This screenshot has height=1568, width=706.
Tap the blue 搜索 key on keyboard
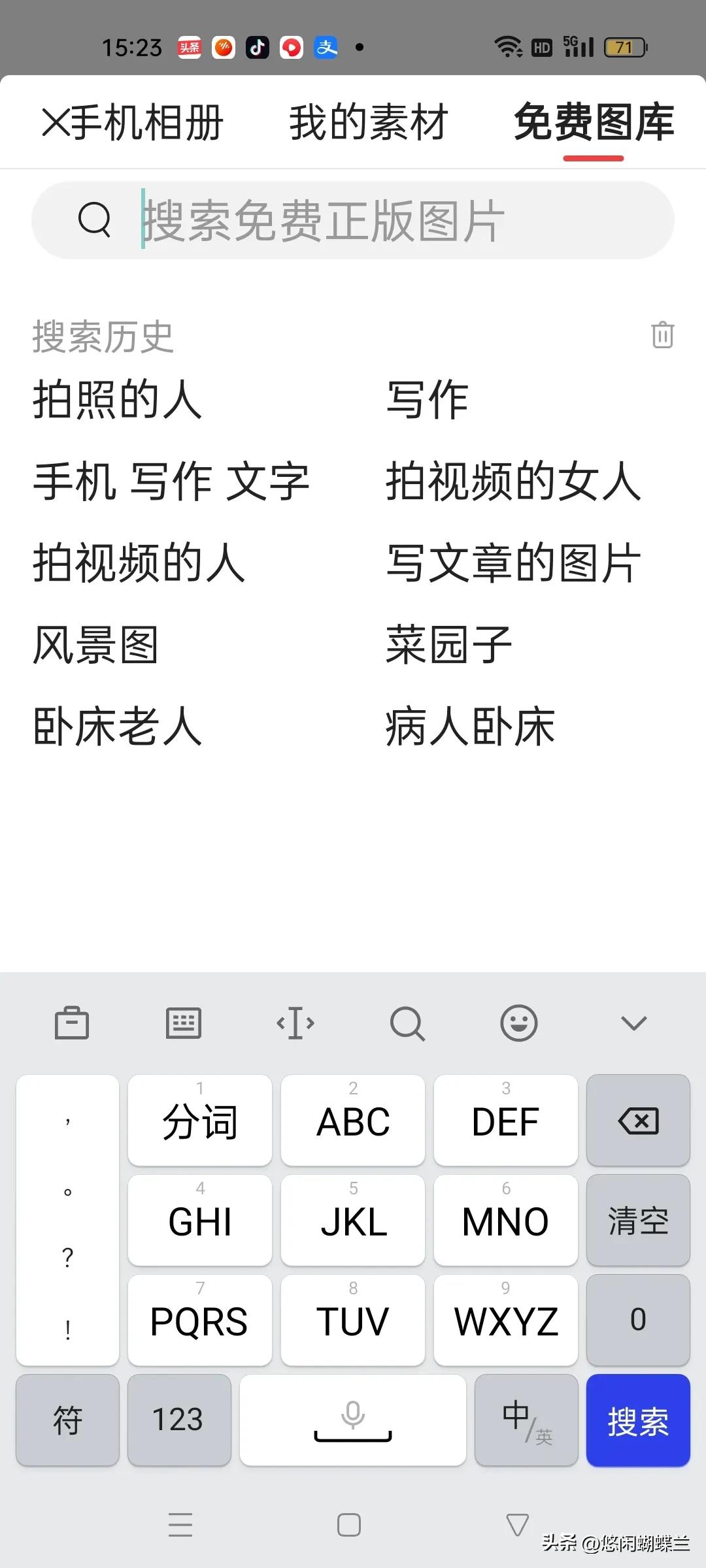pos(637,1421)
